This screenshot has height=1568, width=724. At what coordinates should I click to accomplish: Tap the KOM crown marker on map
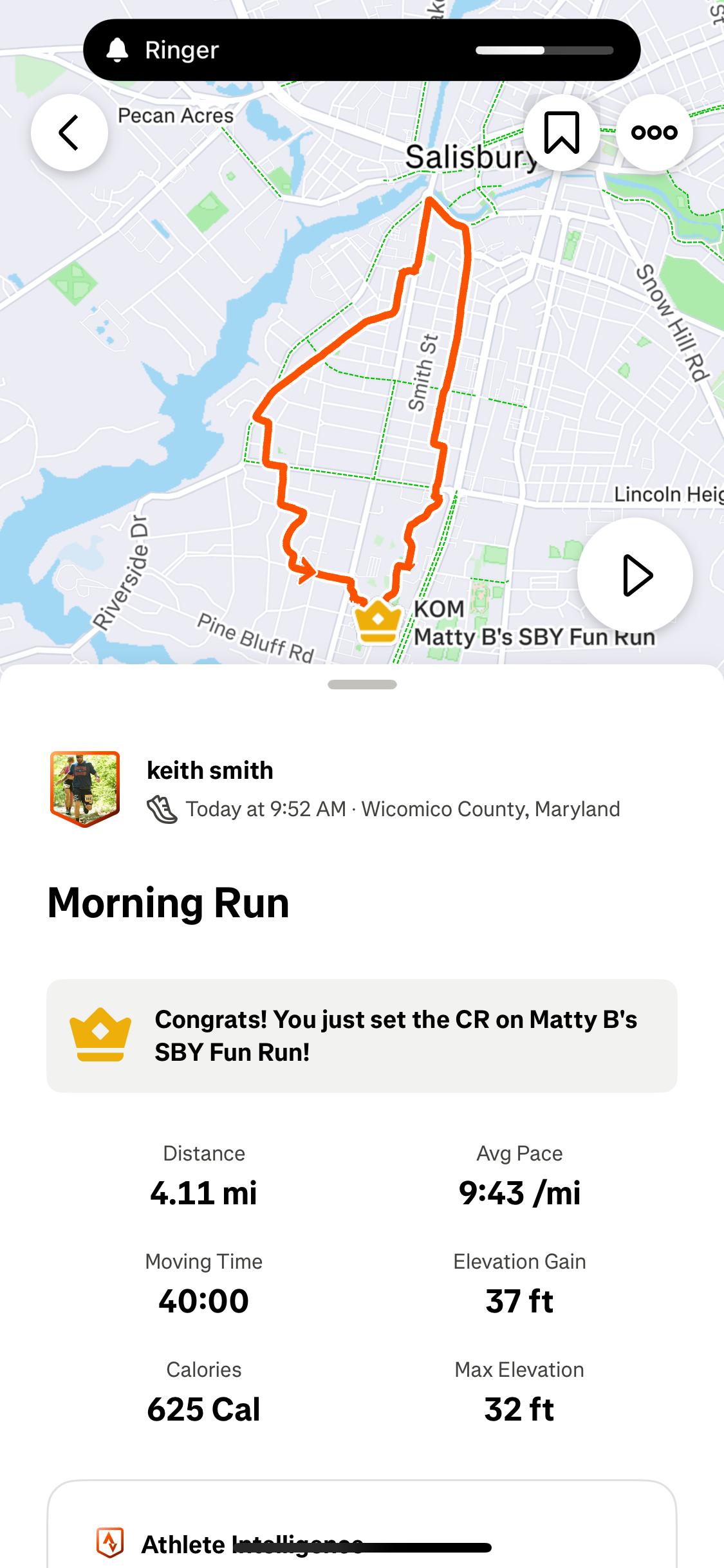pos(378,621)
